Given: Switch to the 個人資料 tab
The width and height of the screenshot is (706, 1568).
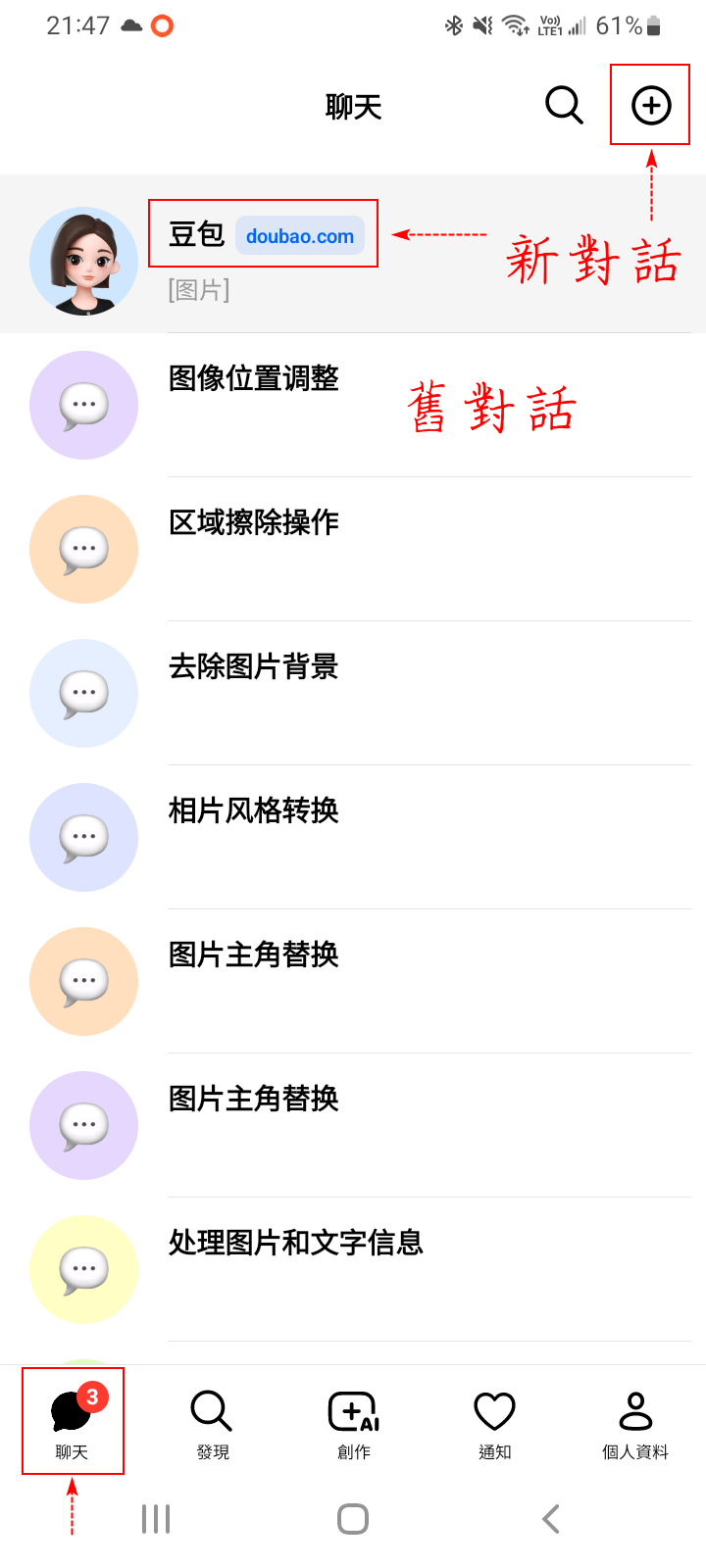Looking at the screenshot, I should 635,1422.
